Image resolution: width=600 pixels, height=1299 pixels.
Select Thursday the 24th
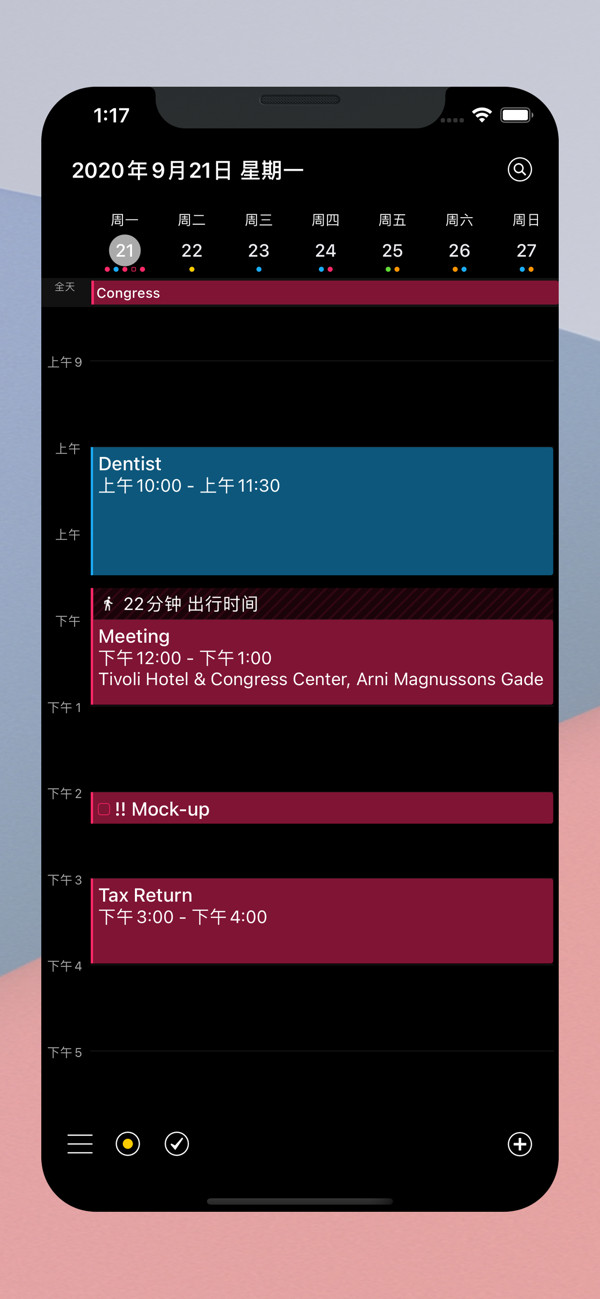coord(325,251)
